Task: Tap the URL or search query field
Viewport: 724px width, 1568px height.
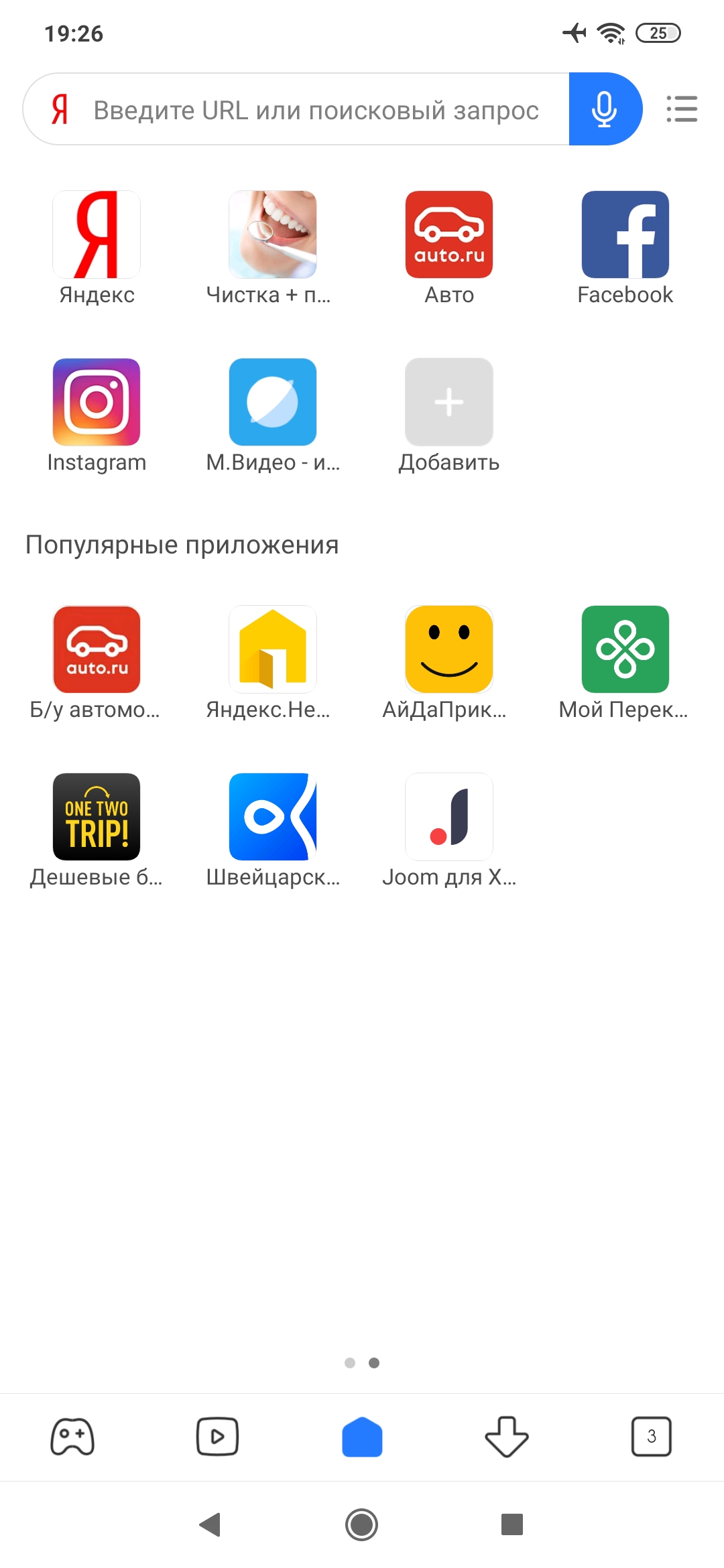Action: [315, 110]
